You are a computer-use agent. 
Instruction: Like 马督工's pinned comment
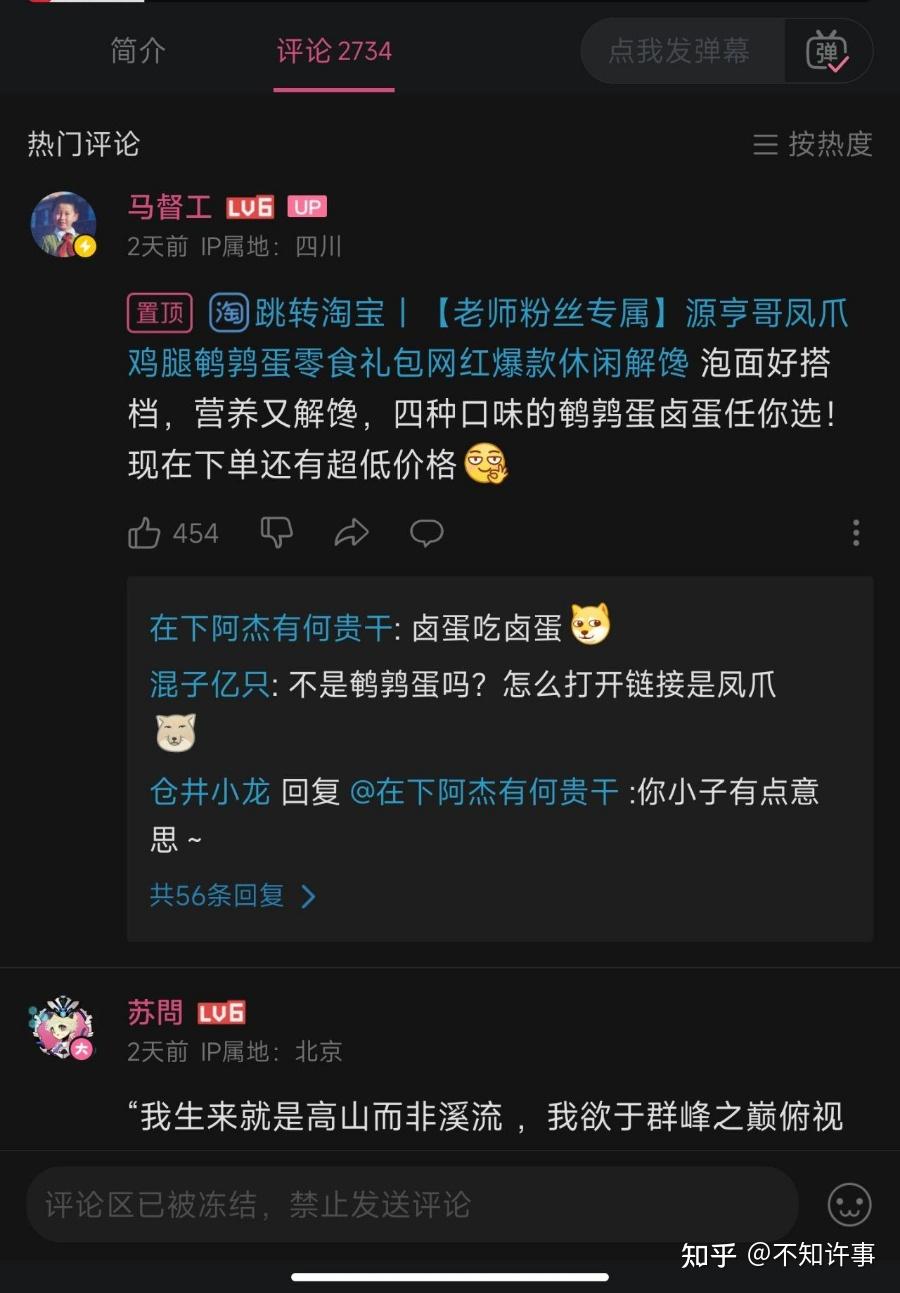tap(145, 533)
